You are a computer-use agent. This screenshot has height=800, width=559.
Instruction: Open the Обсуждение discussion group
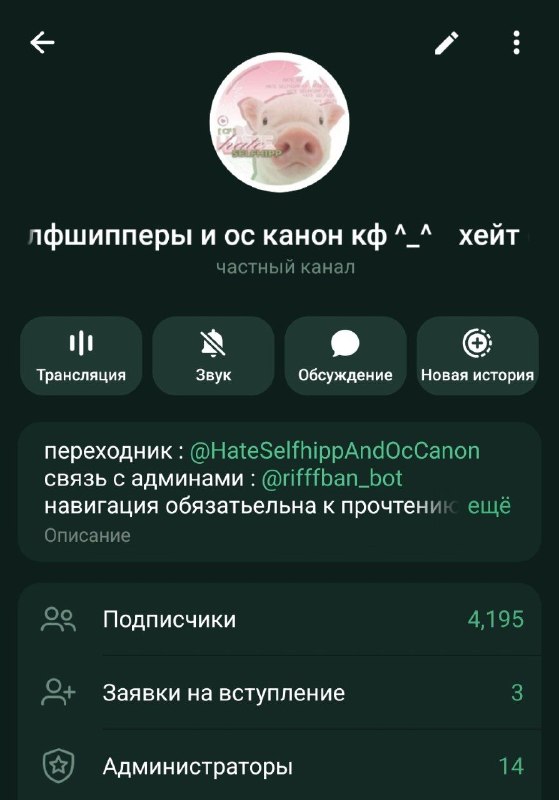[345, 356]
